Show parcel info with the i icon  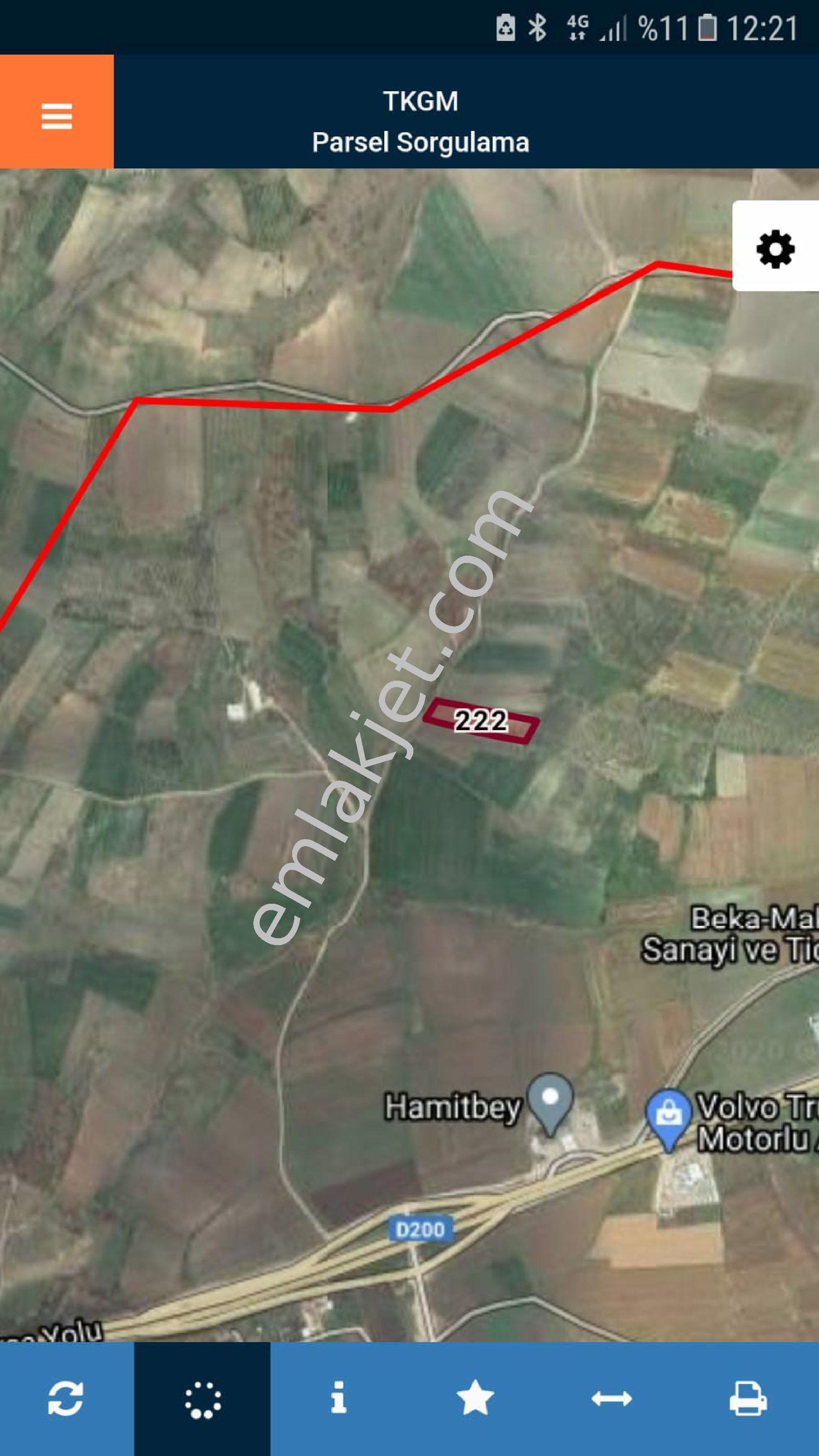(x=339, y=1398)
